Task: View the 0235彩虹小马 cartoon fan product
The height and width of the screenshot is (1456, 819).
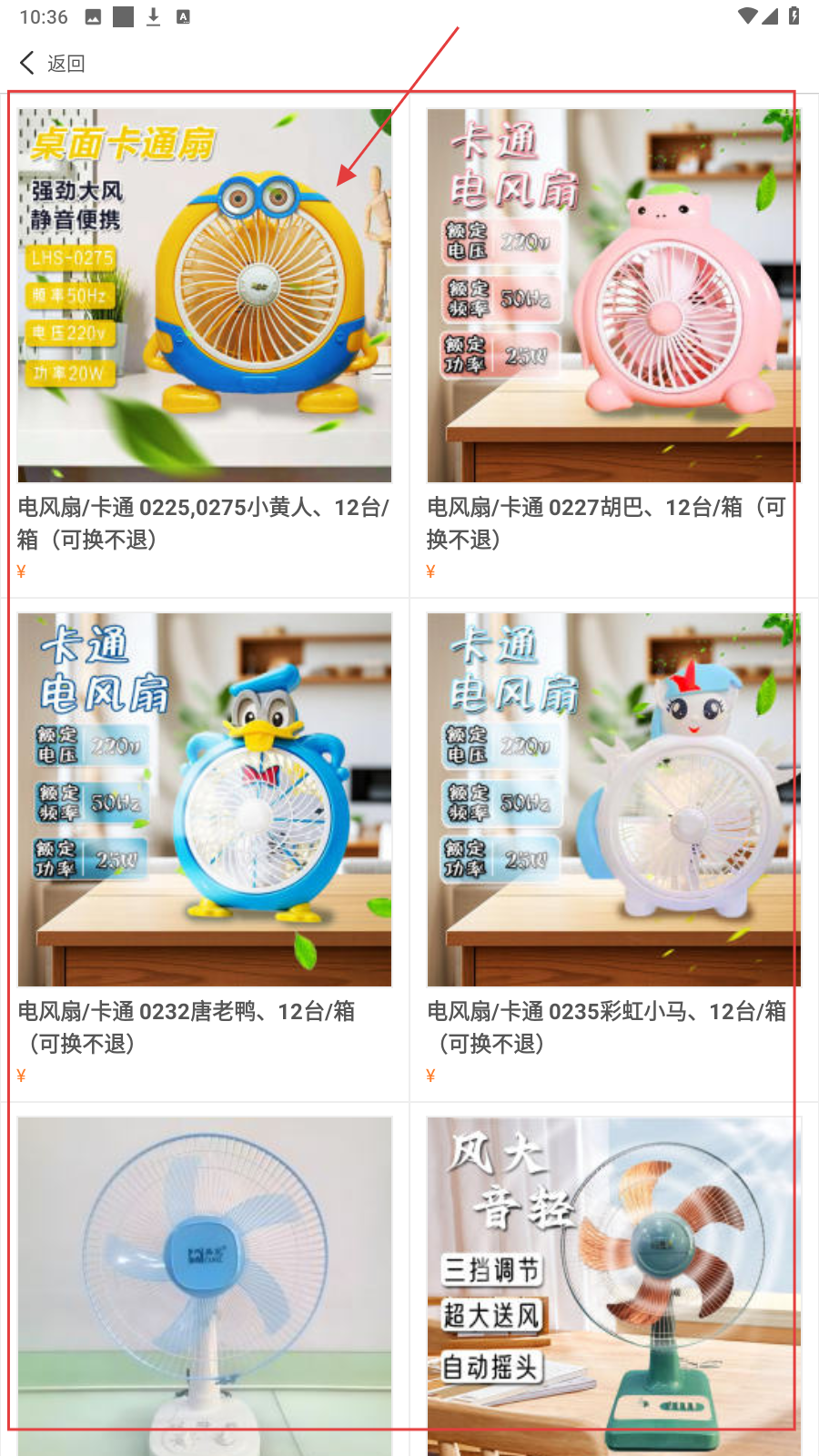Action: click(x=613, y=799)
